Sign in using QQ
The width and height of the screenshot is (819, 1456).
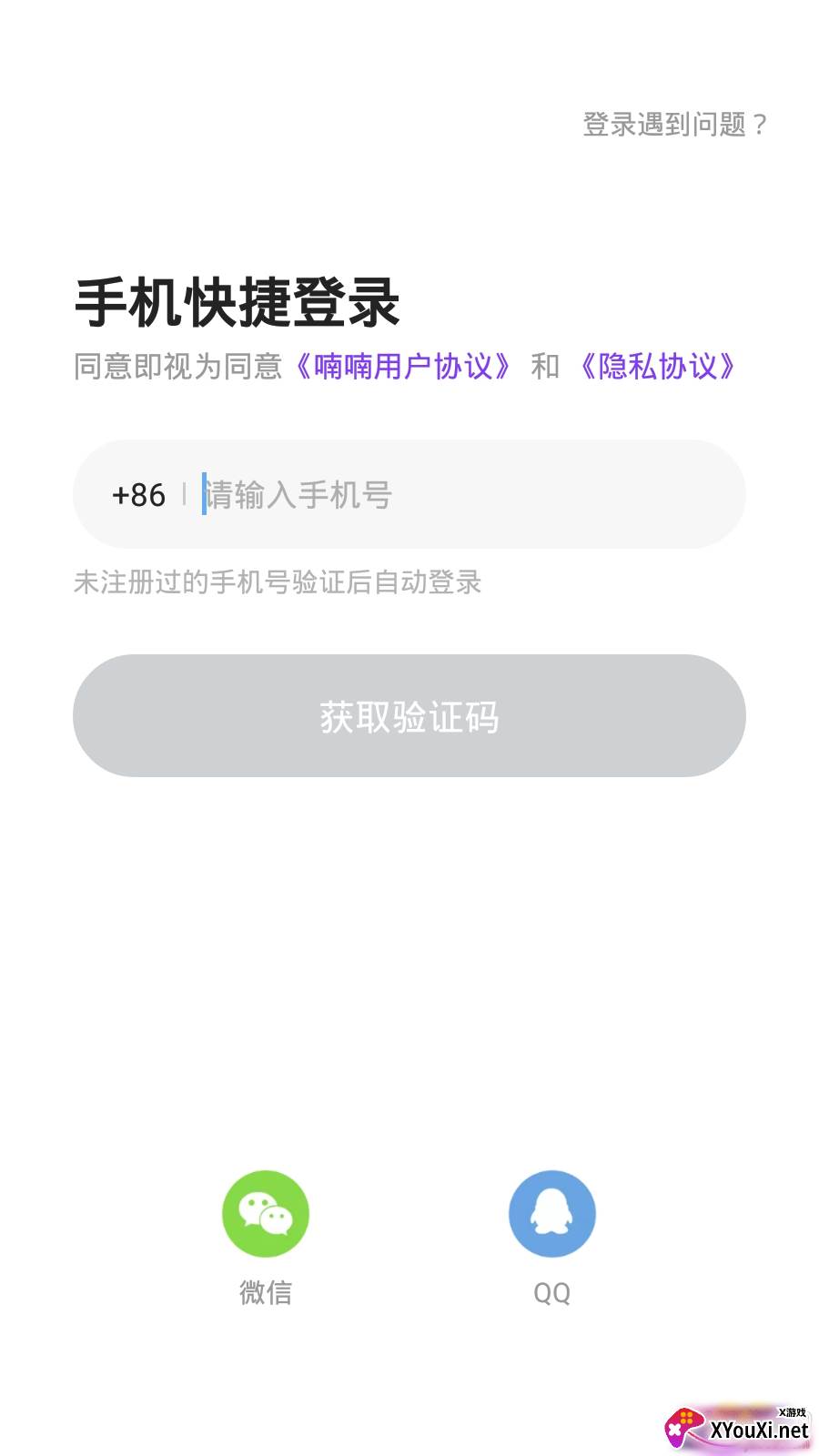(551, 1215)
